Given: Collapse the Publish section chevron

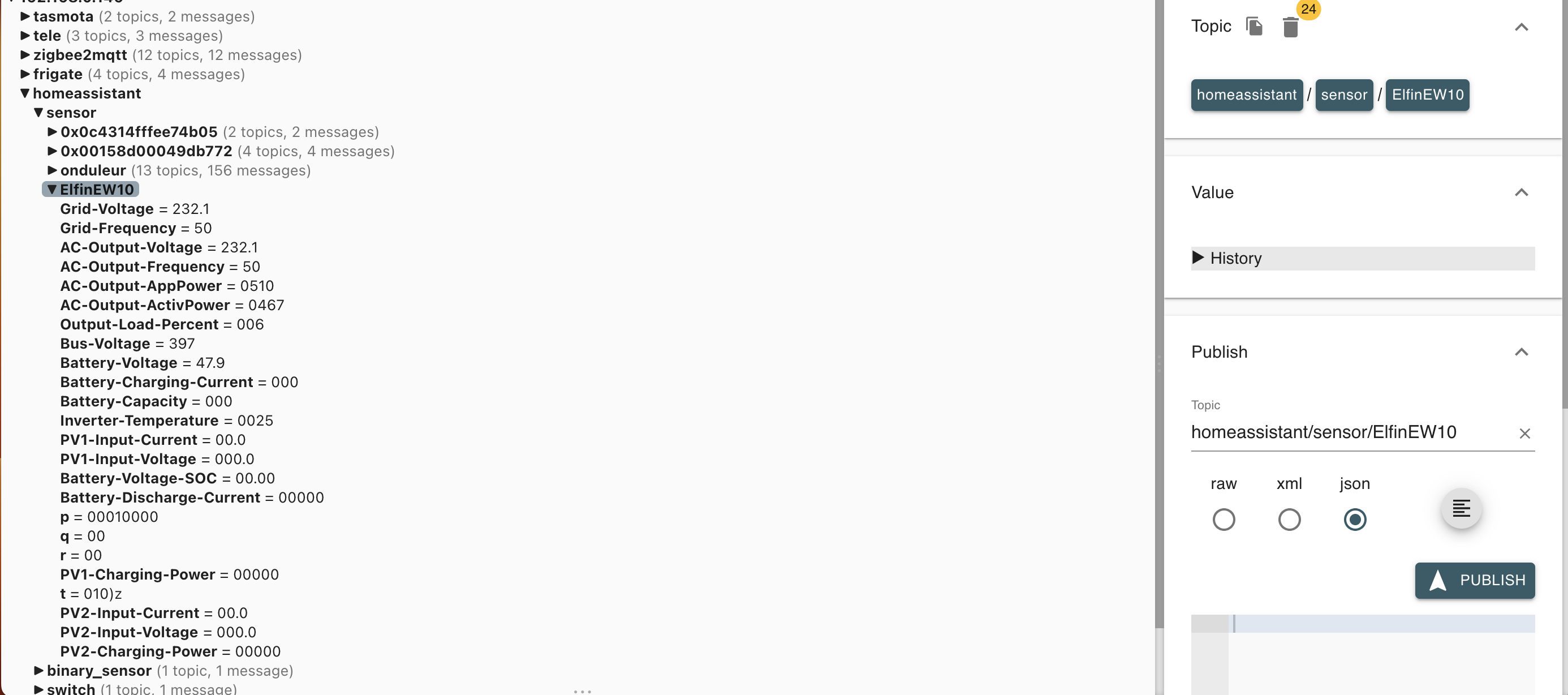Looking at the screenshot, I should click(x=1520, y=352).
